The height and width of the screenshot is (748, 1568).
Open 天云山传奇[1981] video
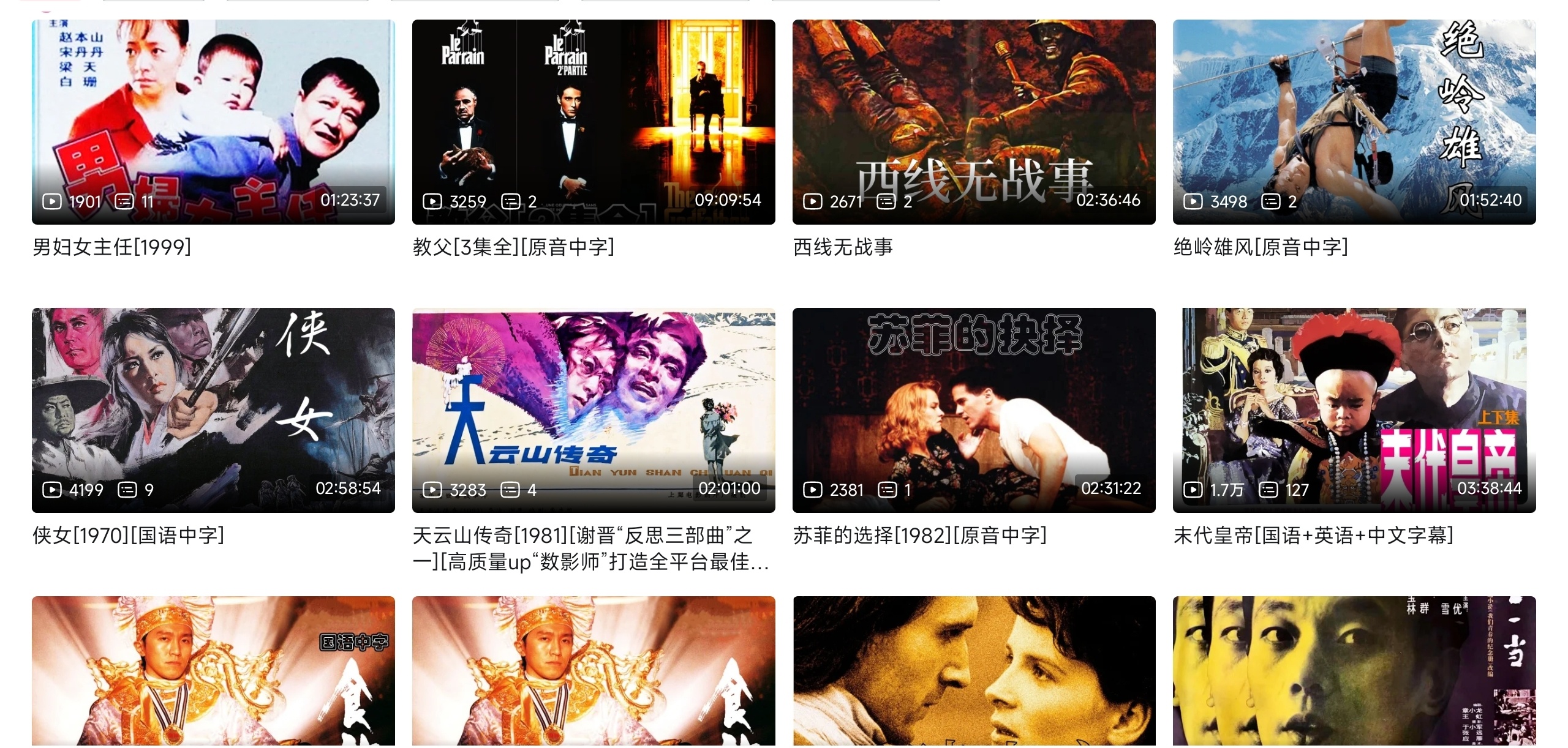[x=594, y=410]
